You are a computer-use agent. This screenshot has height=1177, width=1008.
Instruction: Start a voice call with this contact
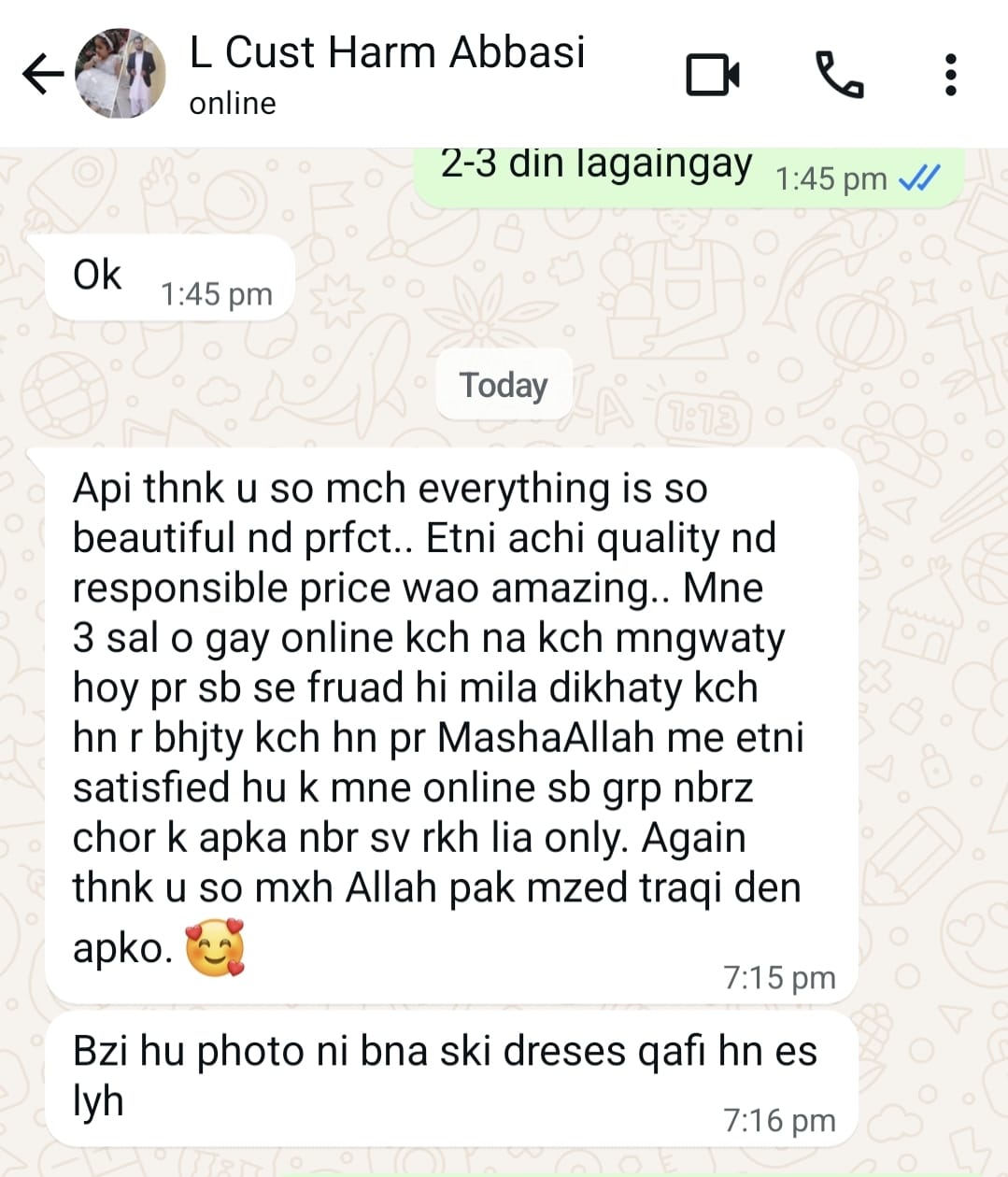pyautogui.click(x=839, y=75)
